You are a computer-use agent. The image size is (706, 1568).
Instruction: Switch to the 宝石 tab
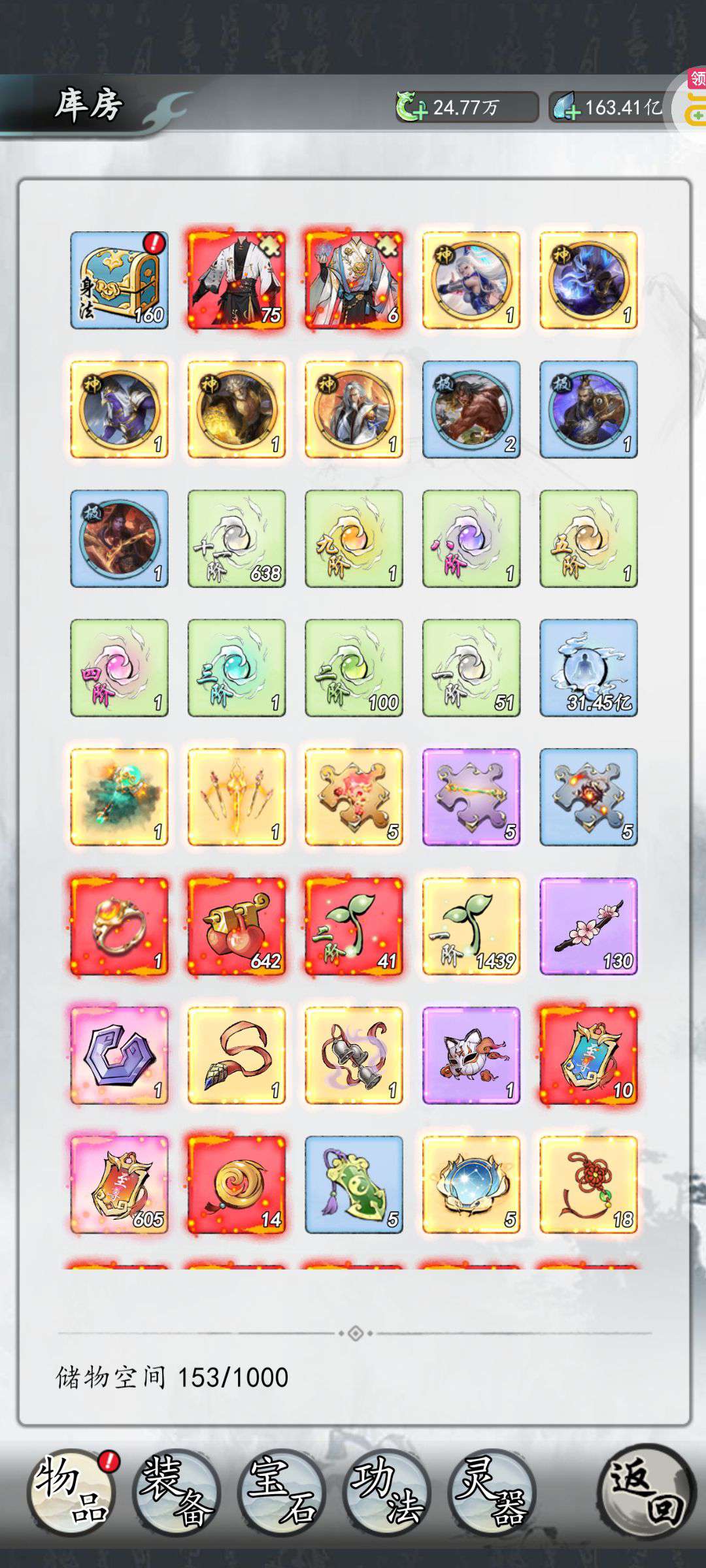point(282,1492)
